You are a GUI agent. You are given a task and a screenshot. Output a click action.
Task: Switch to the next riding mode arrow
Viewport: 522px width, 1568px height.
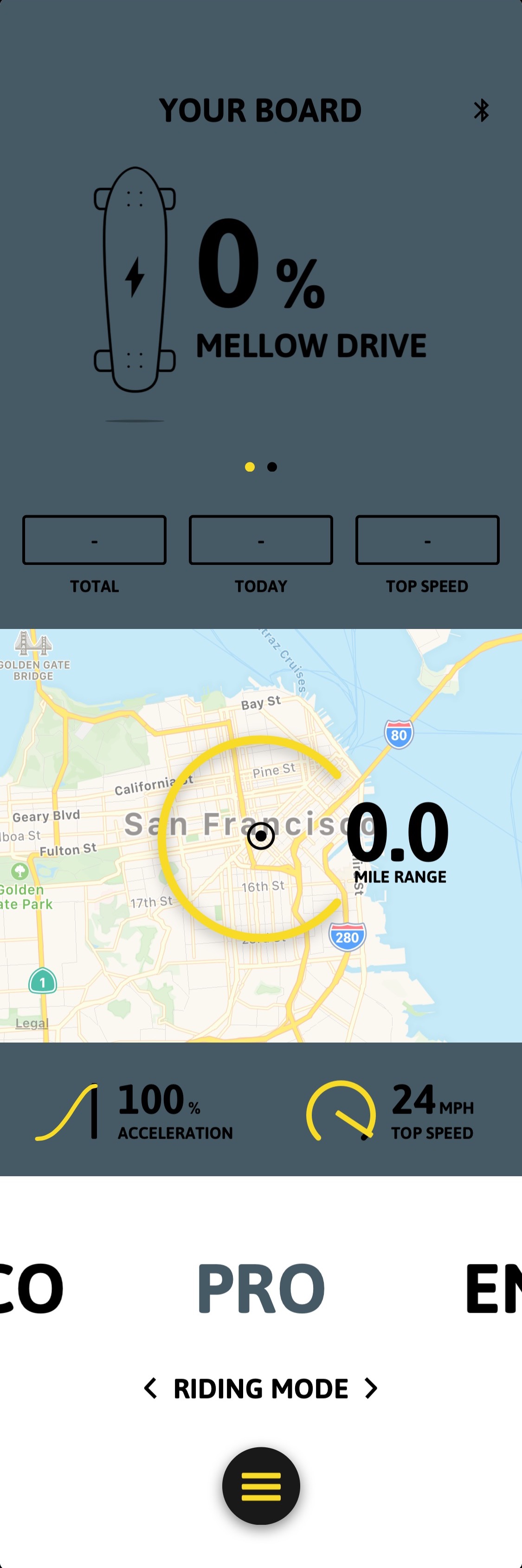371,1388
